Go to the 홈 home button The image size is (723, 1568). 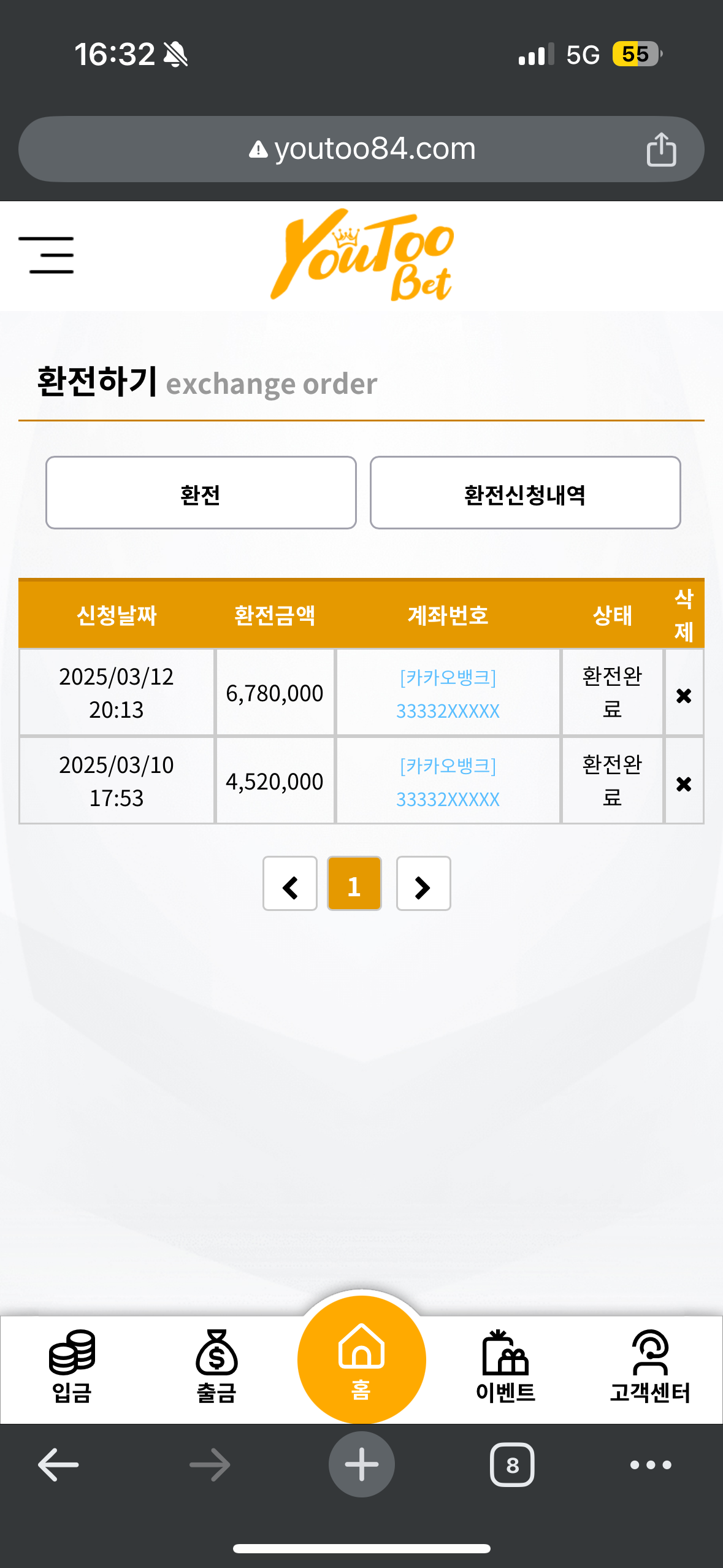pos(361,1359)
